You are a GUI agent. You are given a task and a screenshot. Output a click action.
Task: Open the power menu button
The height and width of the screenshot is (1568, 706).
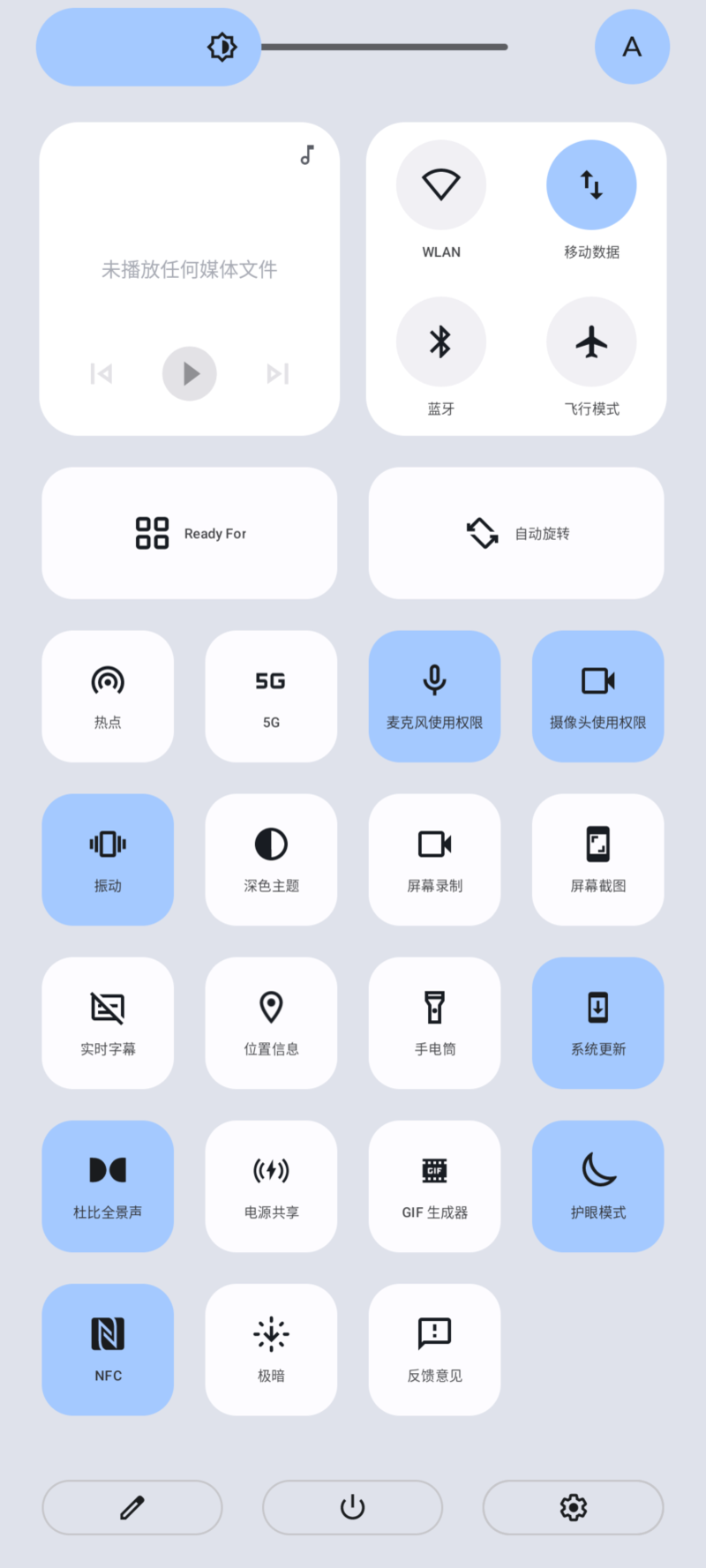point(352,1507)
